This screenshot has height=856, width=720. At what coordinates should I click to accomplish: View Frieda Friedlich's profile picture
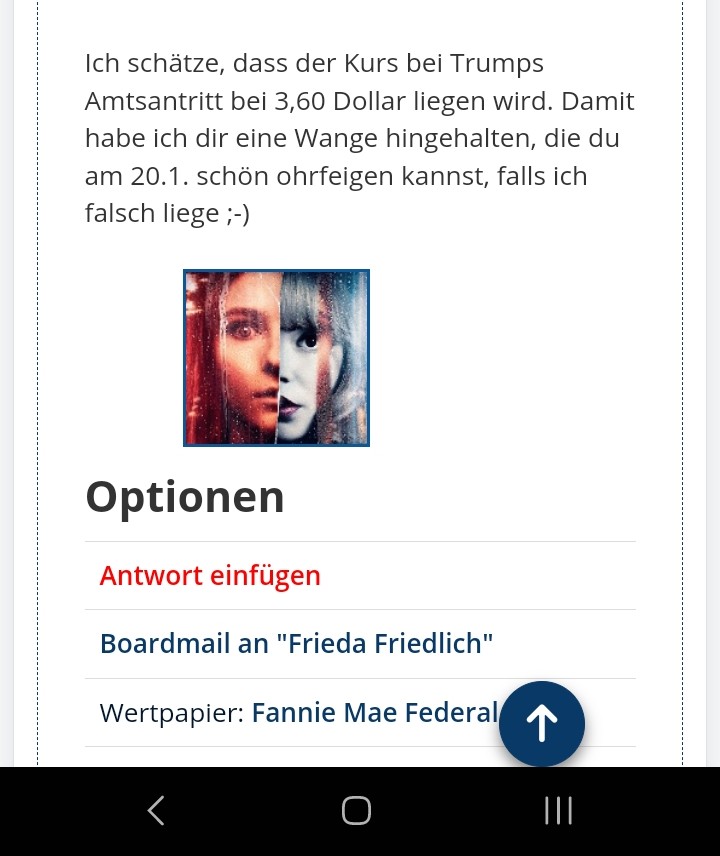pos(276,357)
